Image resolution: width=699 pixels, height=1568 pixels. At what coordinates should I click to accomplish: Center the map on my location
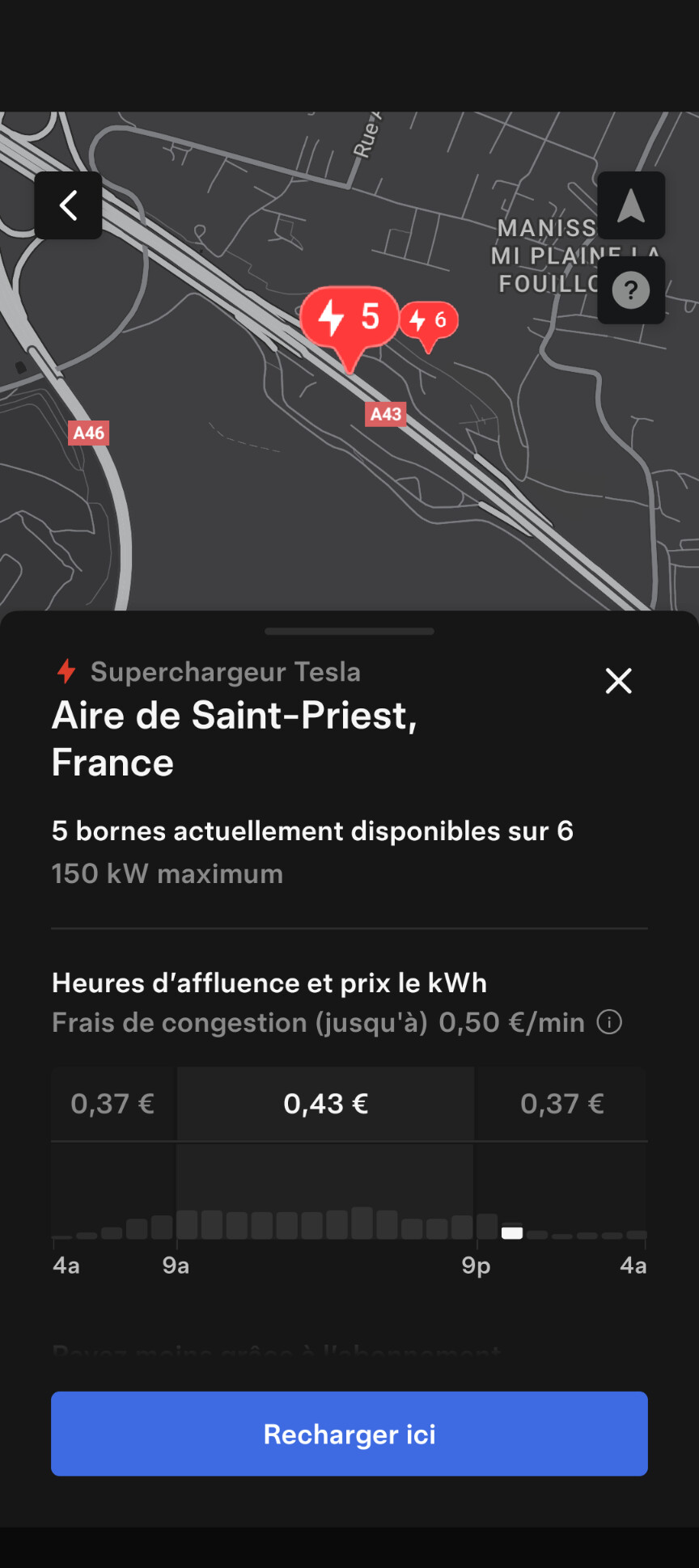(631, 205)
